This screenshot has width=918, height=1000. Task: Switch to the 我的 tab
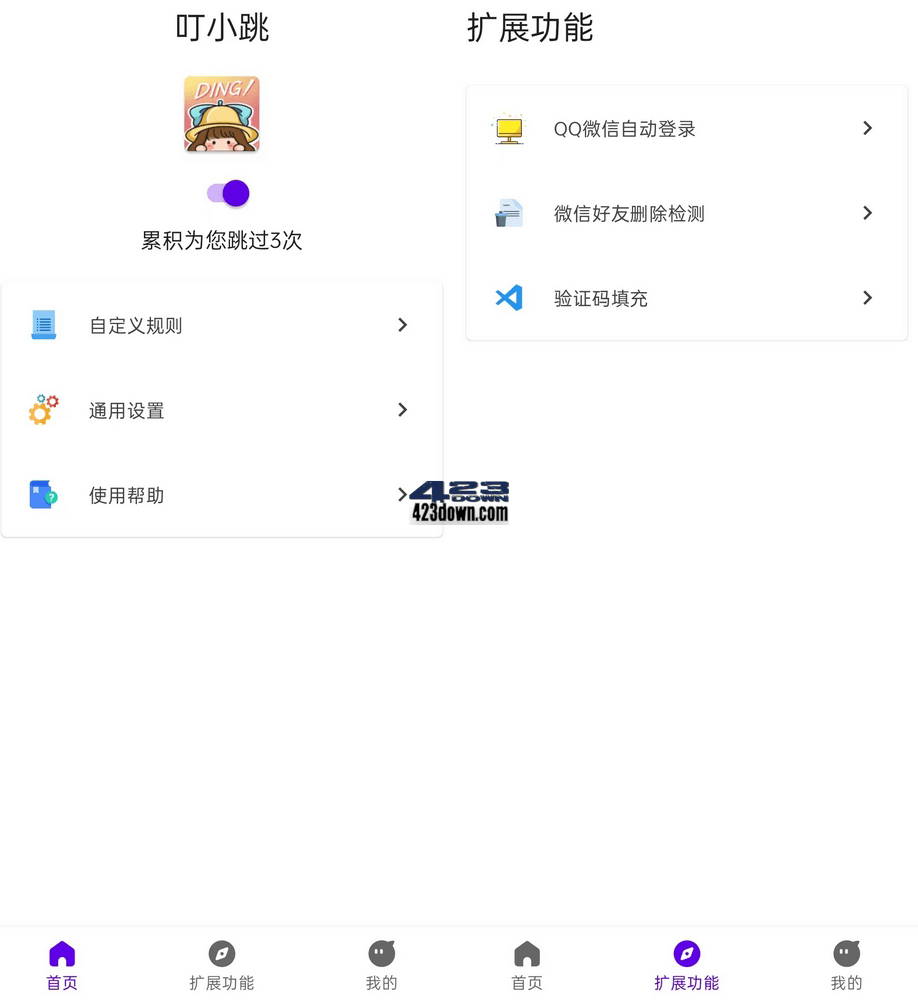pyautogui.click(x=846, y=963)
